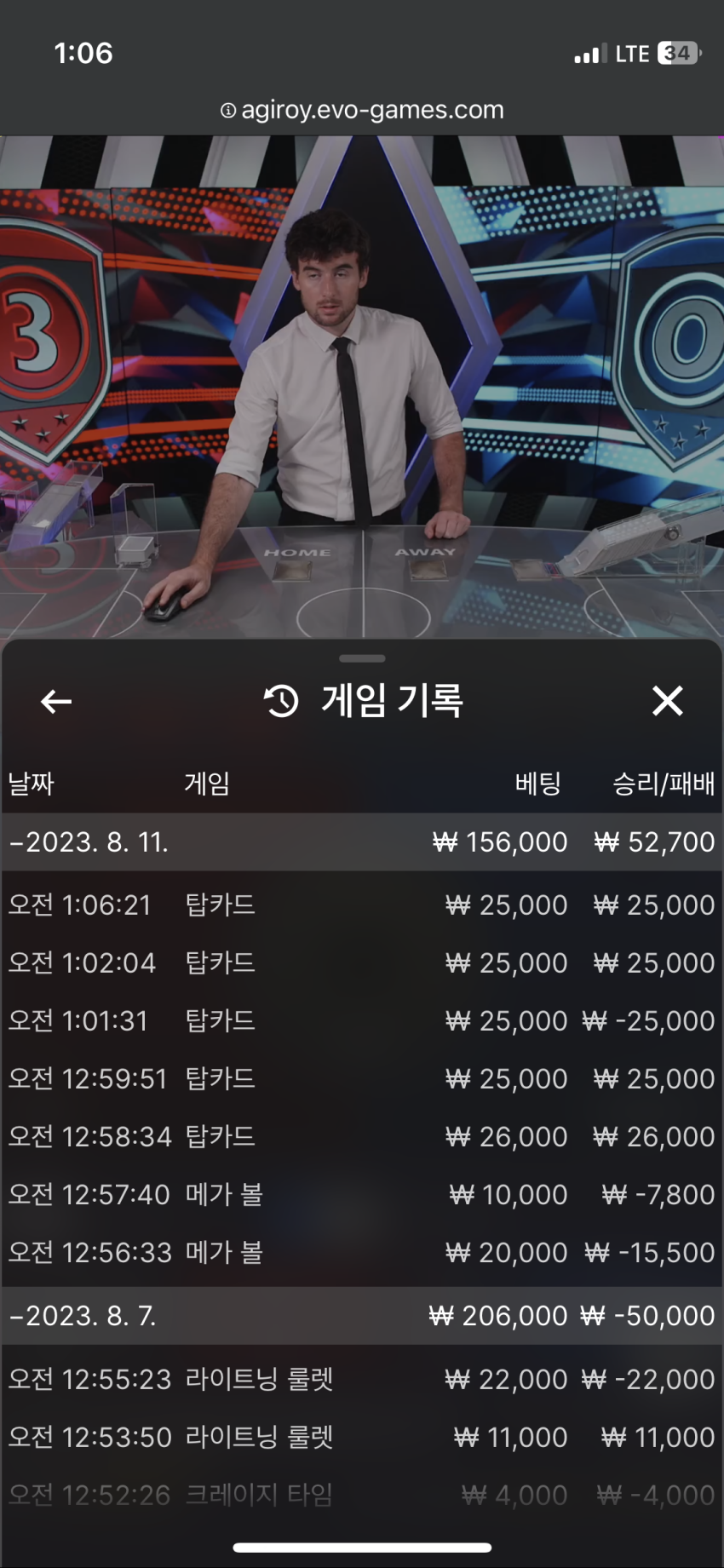
Task: View the 1:01:31 탑카드 losing round
Action: coord(362,1020)
